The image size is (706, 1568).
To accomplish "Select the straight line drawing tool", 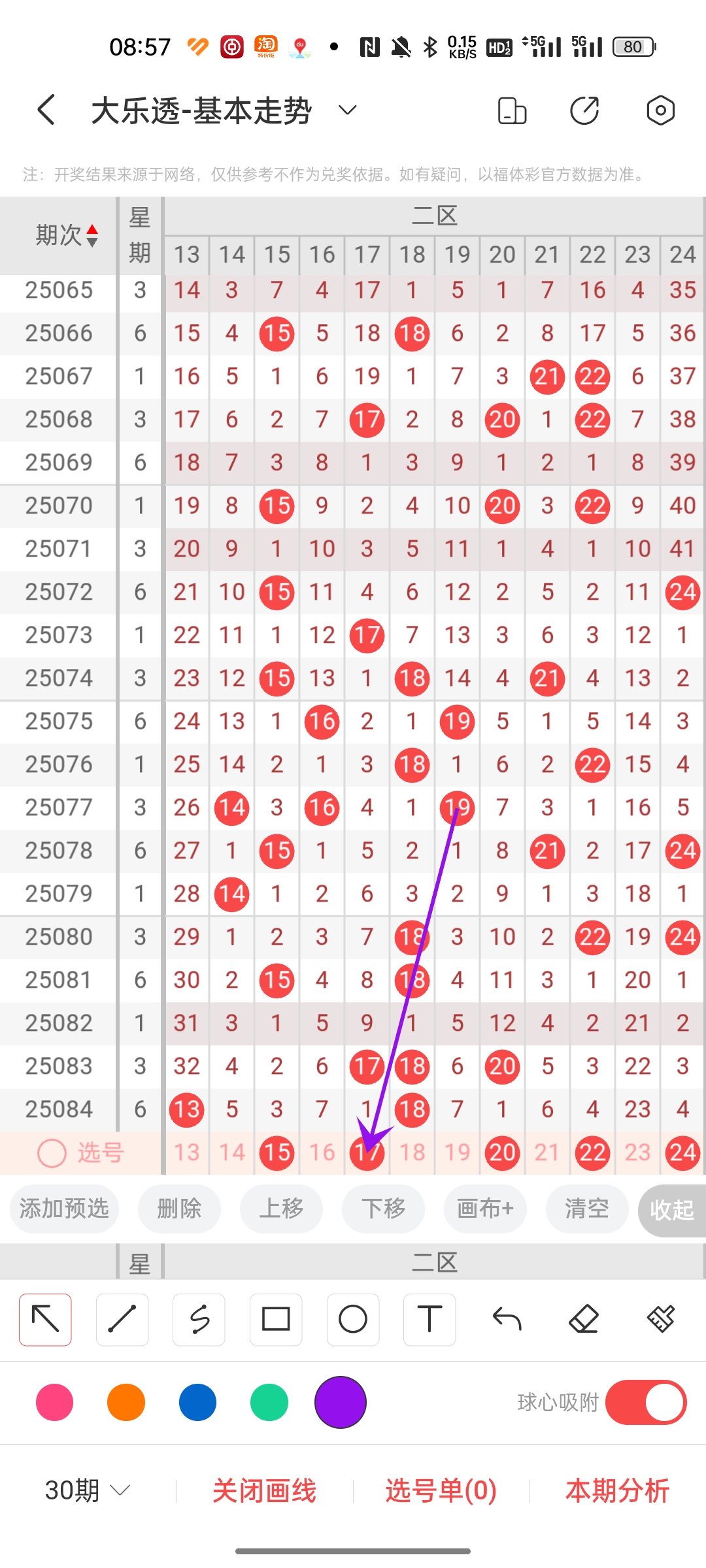I will point(122,1319).
